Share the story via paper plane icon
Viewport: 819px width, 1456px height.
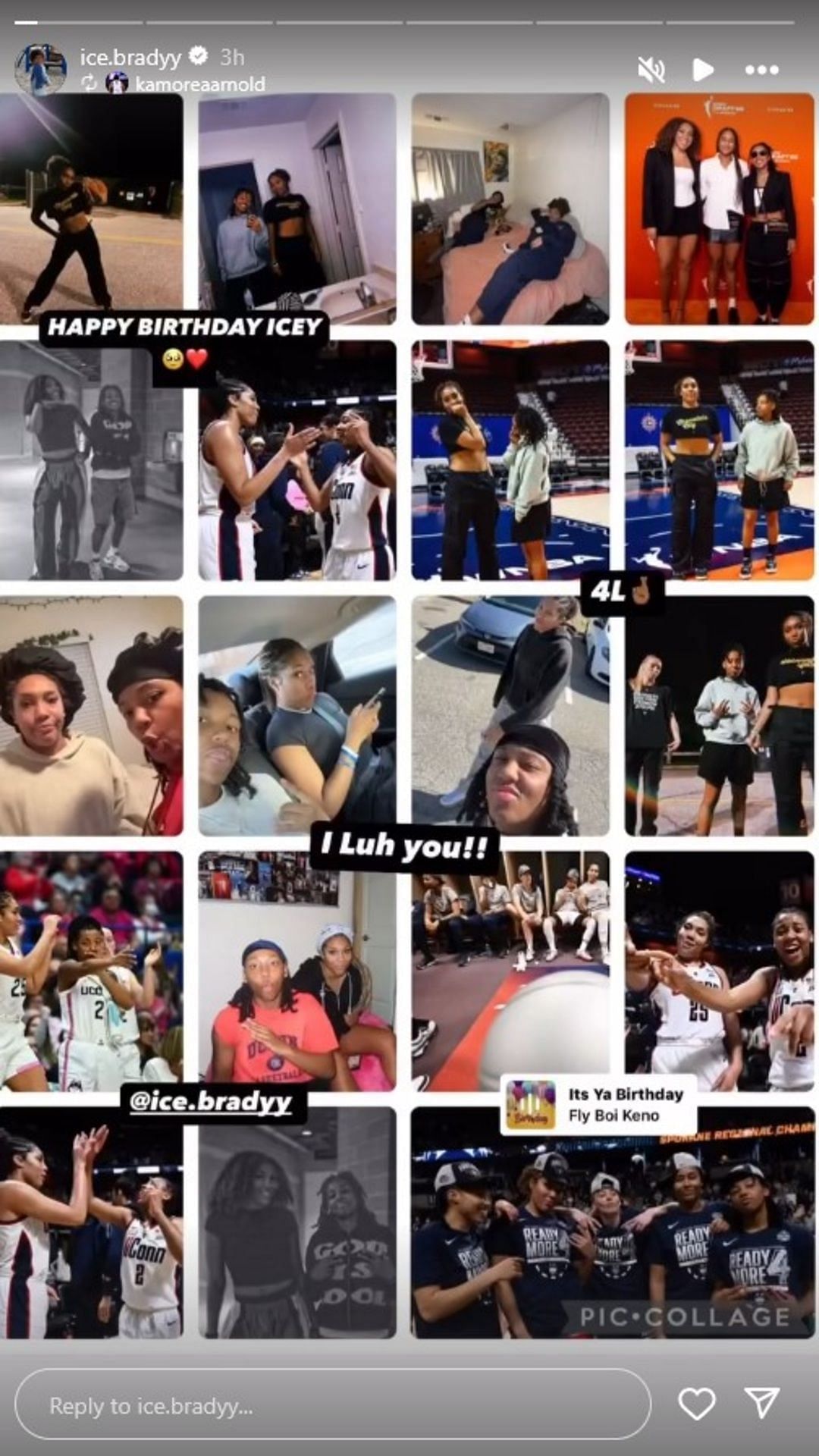tap(761, 1404)
